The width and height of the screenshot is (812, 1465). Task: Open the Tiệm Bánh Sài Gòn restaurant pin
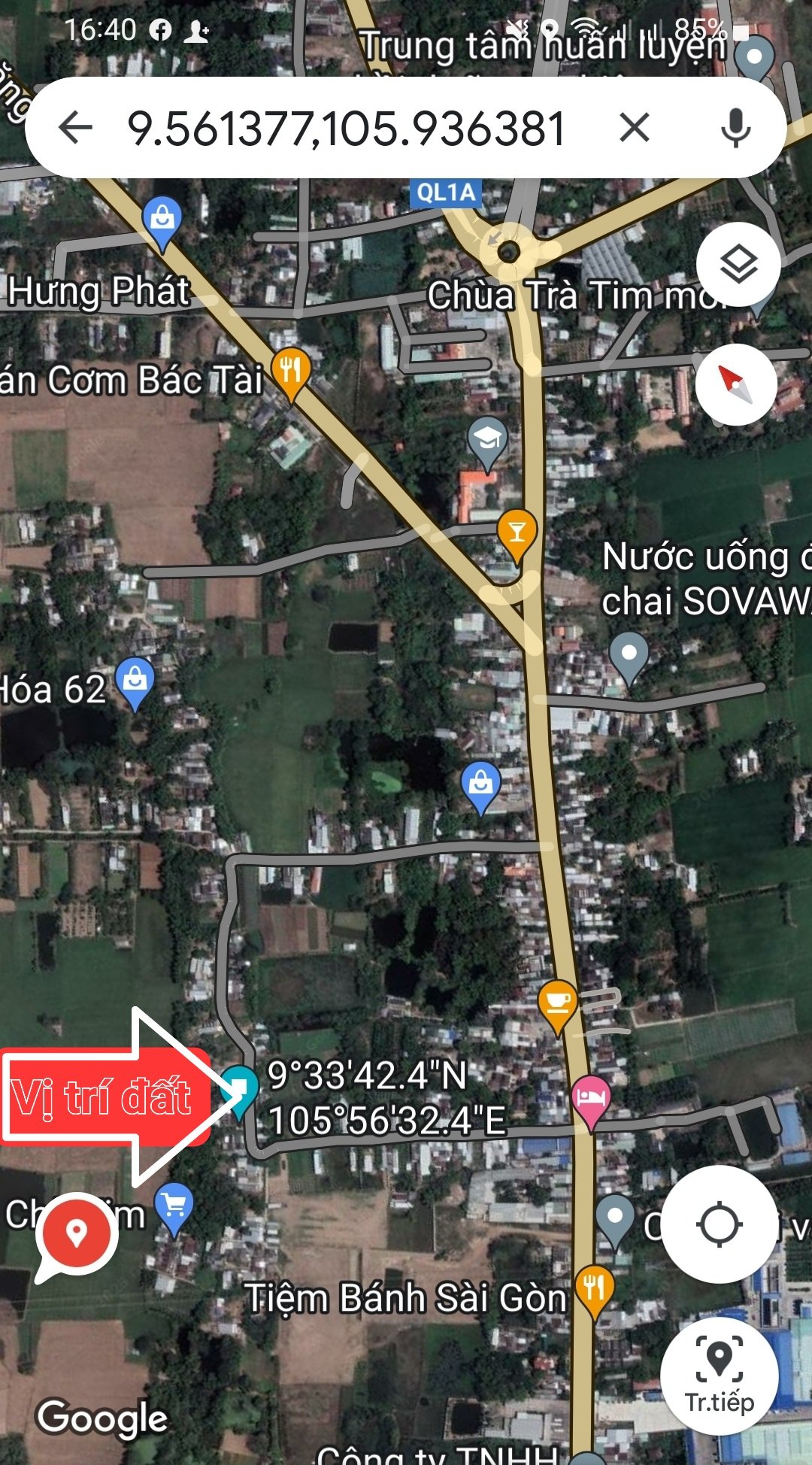(x=594, y=1288)
